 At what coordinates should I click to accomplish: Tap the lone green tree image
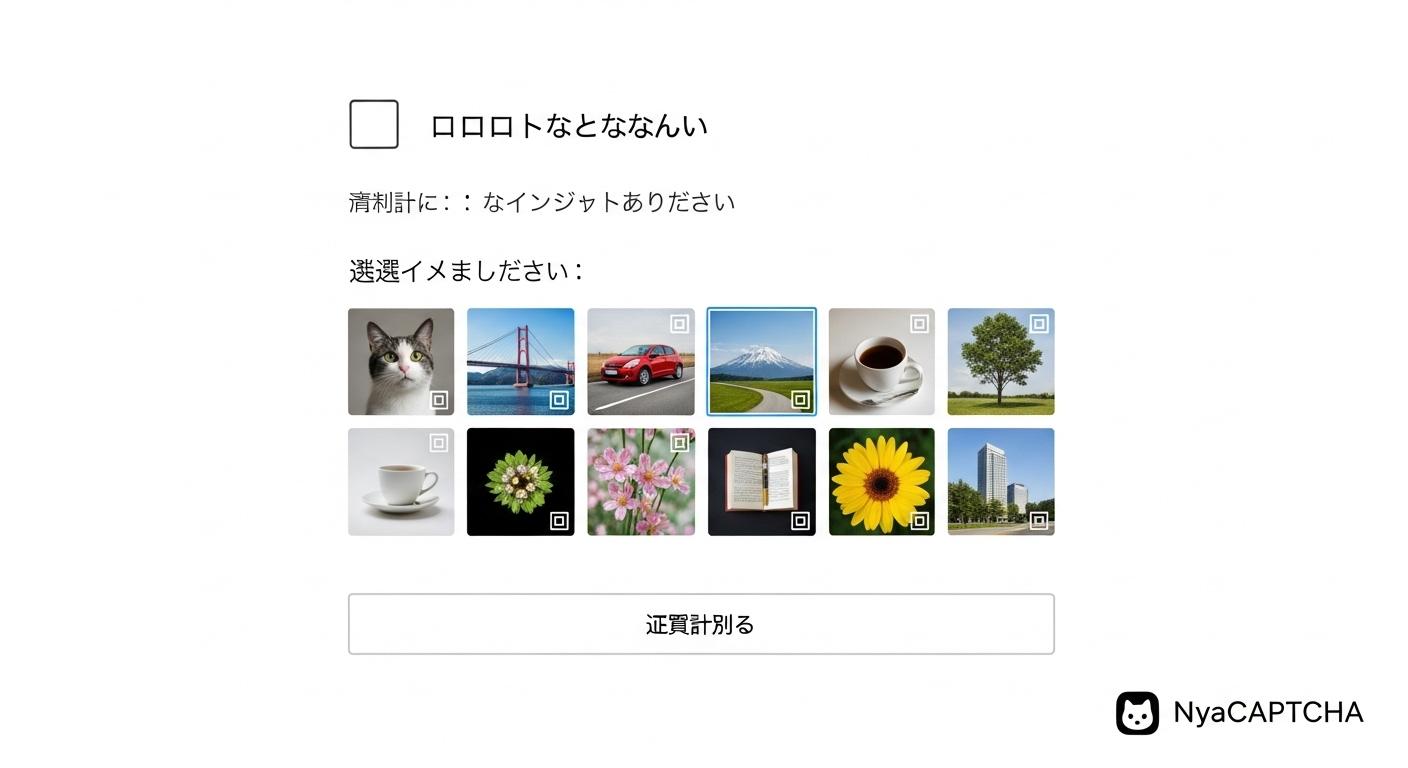(x=1001, y=361)
